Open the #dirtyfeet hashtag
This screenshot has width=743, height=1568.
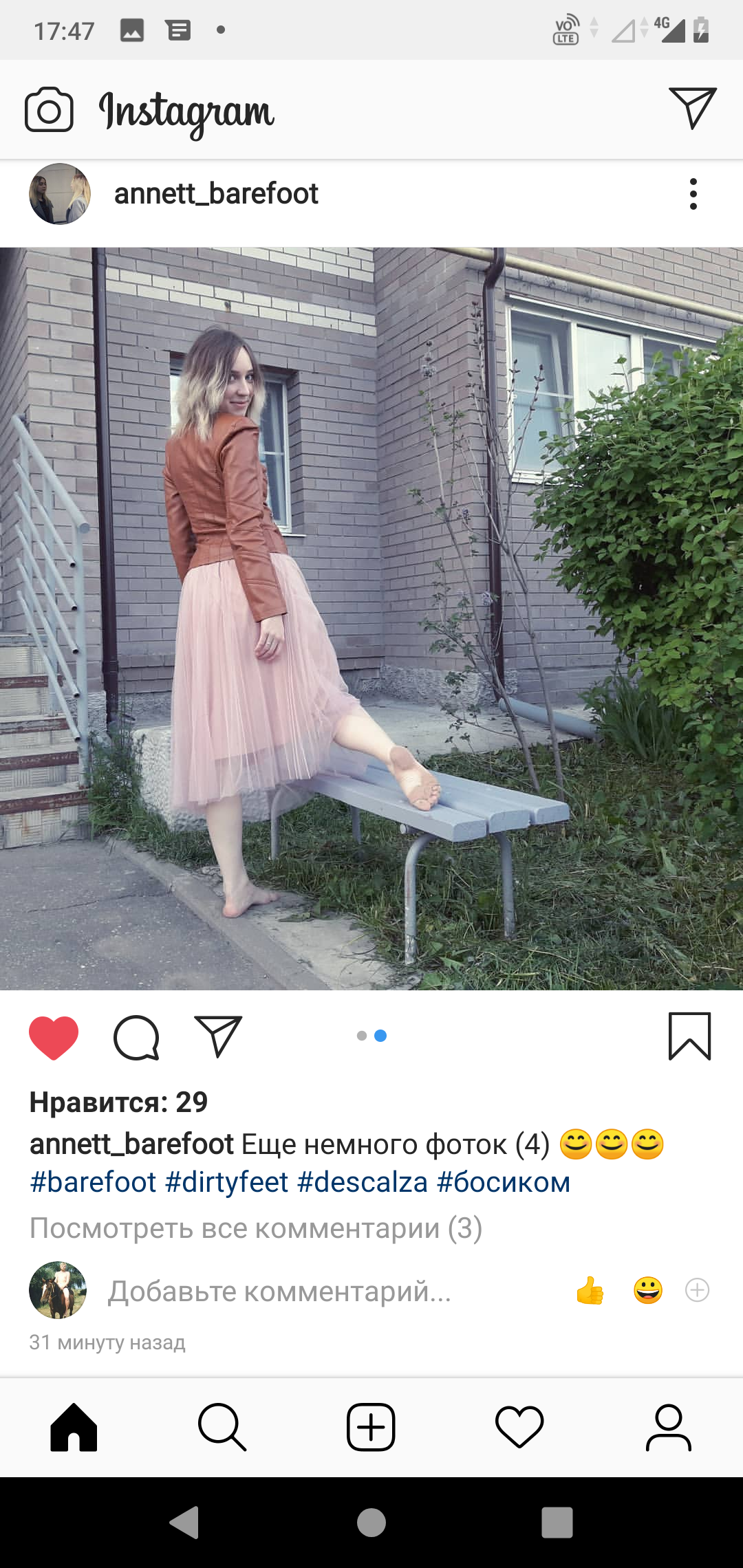pyautogui.click(x=226, y=1182)
